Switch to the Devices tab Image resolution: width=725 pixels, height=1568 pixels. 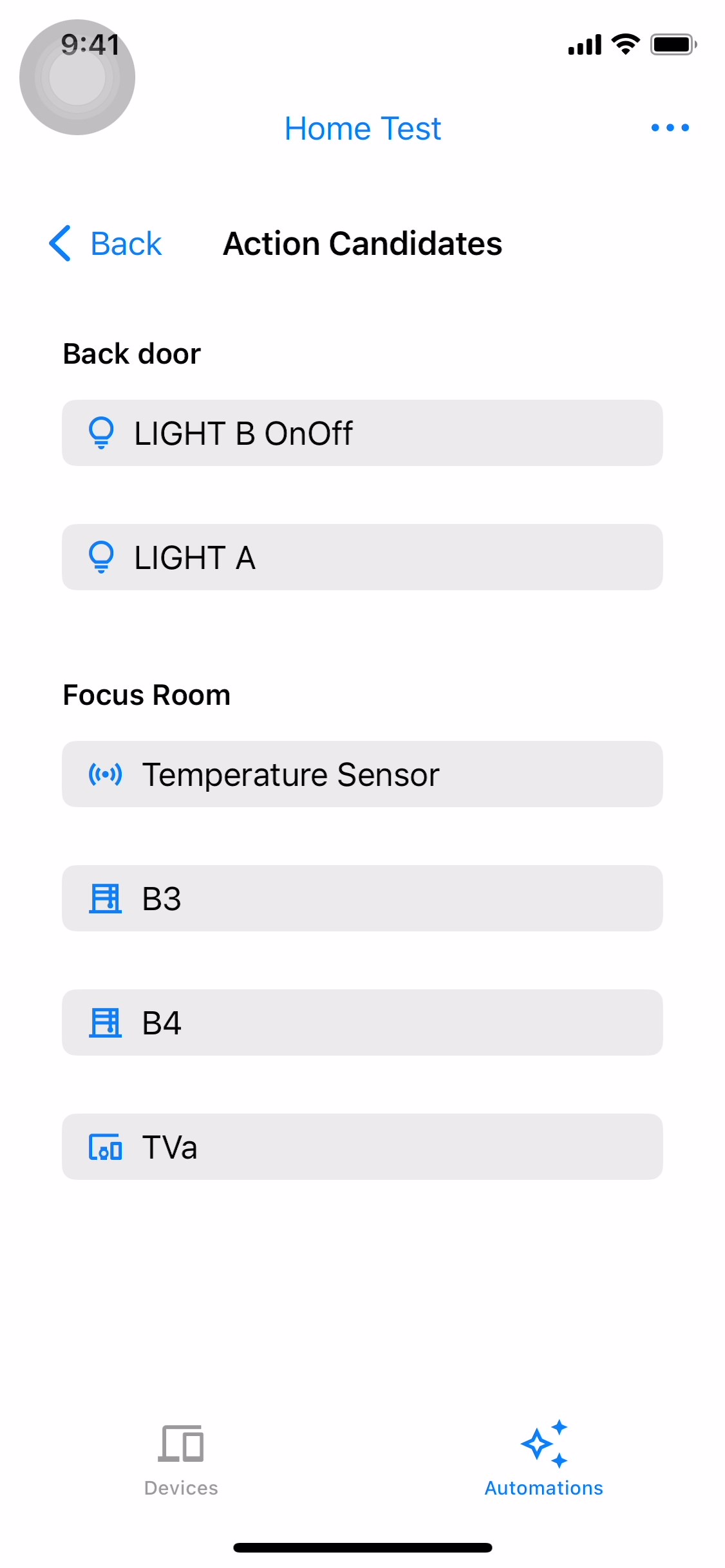181,1459
